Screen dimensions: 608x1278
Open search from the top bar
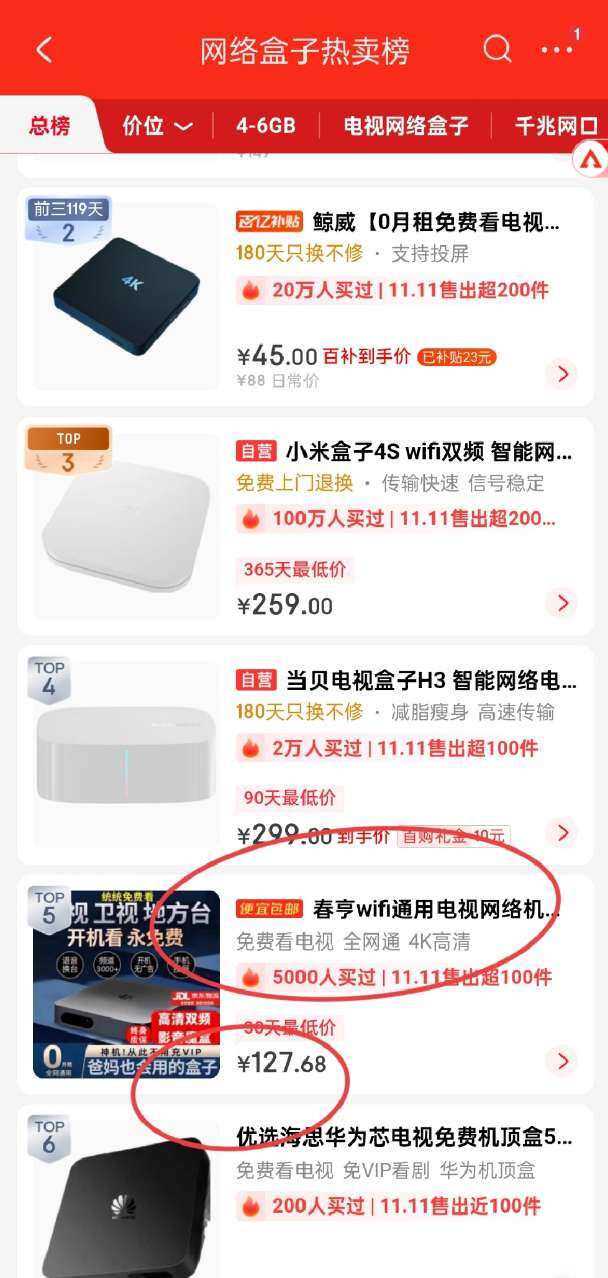pos(496,48)
